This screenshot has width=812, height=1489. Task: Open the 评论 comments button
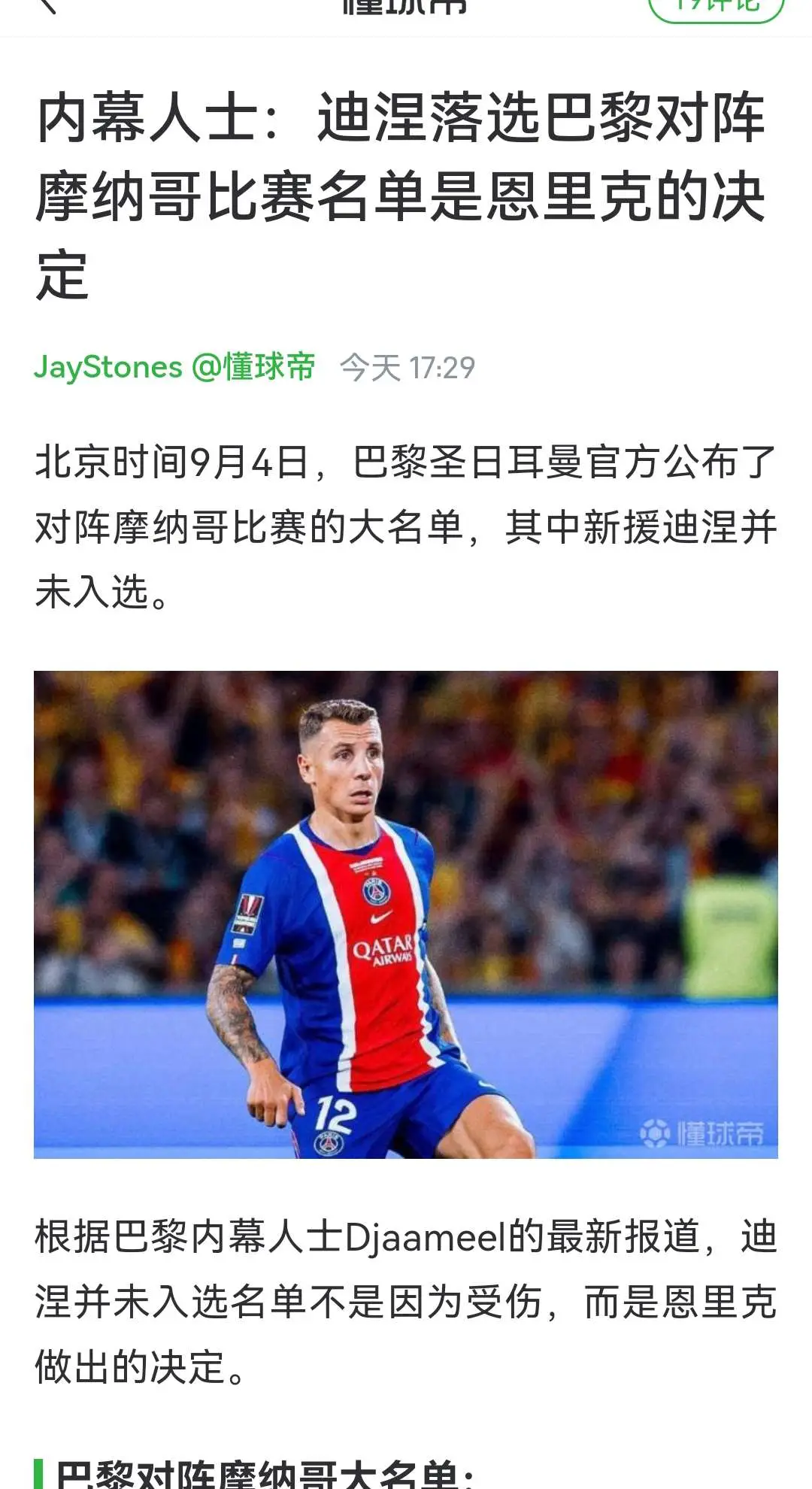click(716, 8)
